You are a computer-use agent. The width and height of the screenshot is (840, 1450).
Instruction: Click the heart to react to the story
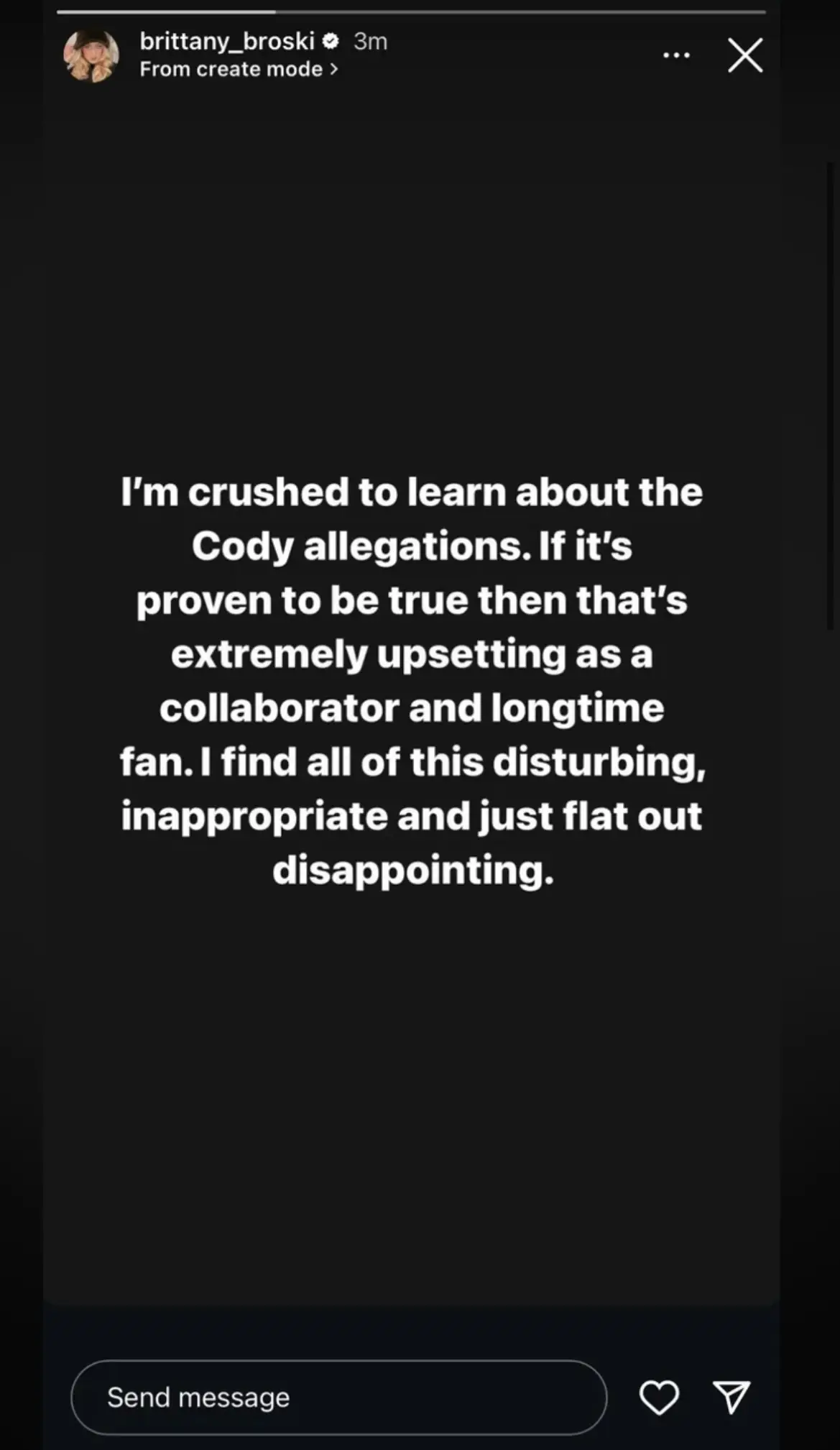click(659, 1397)
